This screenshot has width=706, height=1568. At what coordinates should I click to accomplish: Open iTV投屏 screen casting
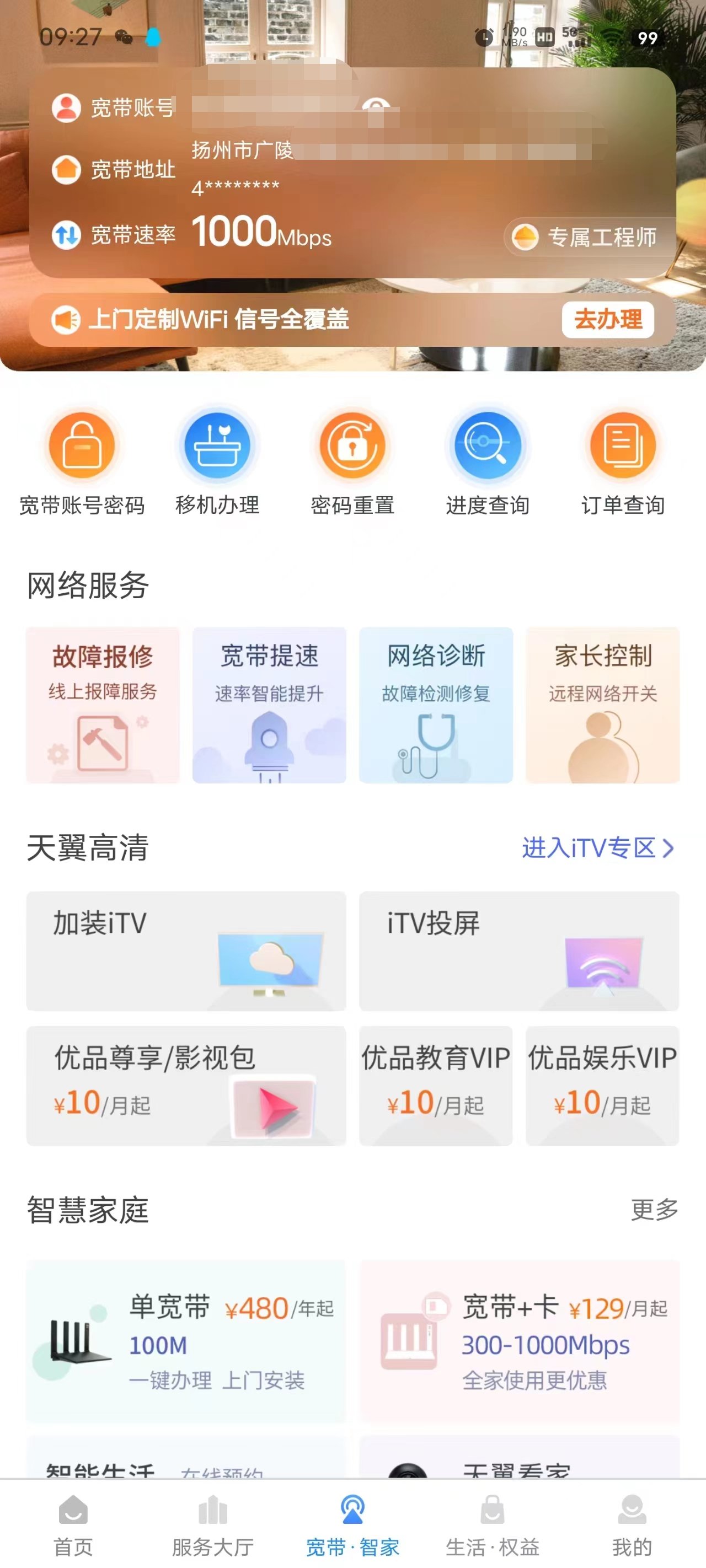point(519,951)
